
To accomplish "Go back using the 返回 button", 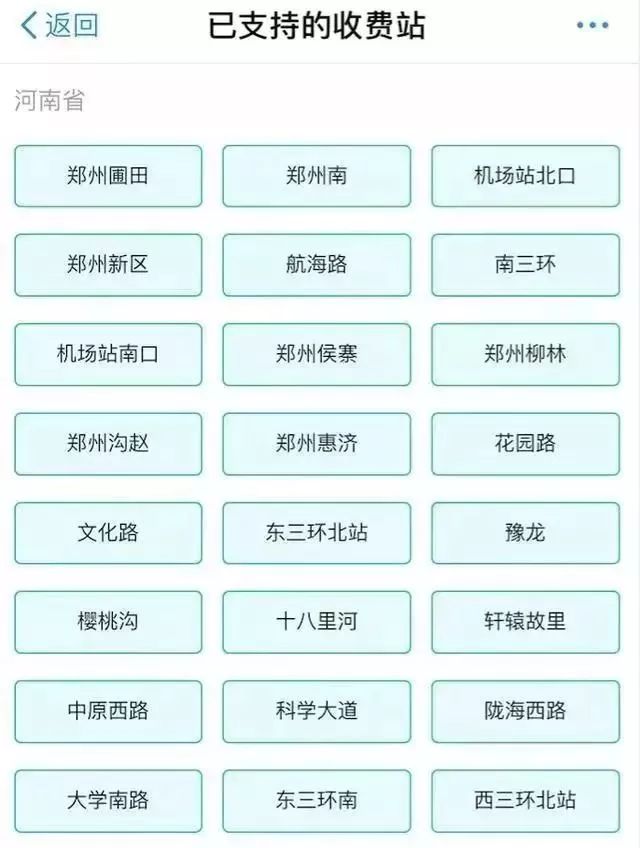I will pyautogui.click(x=60, y=26).
